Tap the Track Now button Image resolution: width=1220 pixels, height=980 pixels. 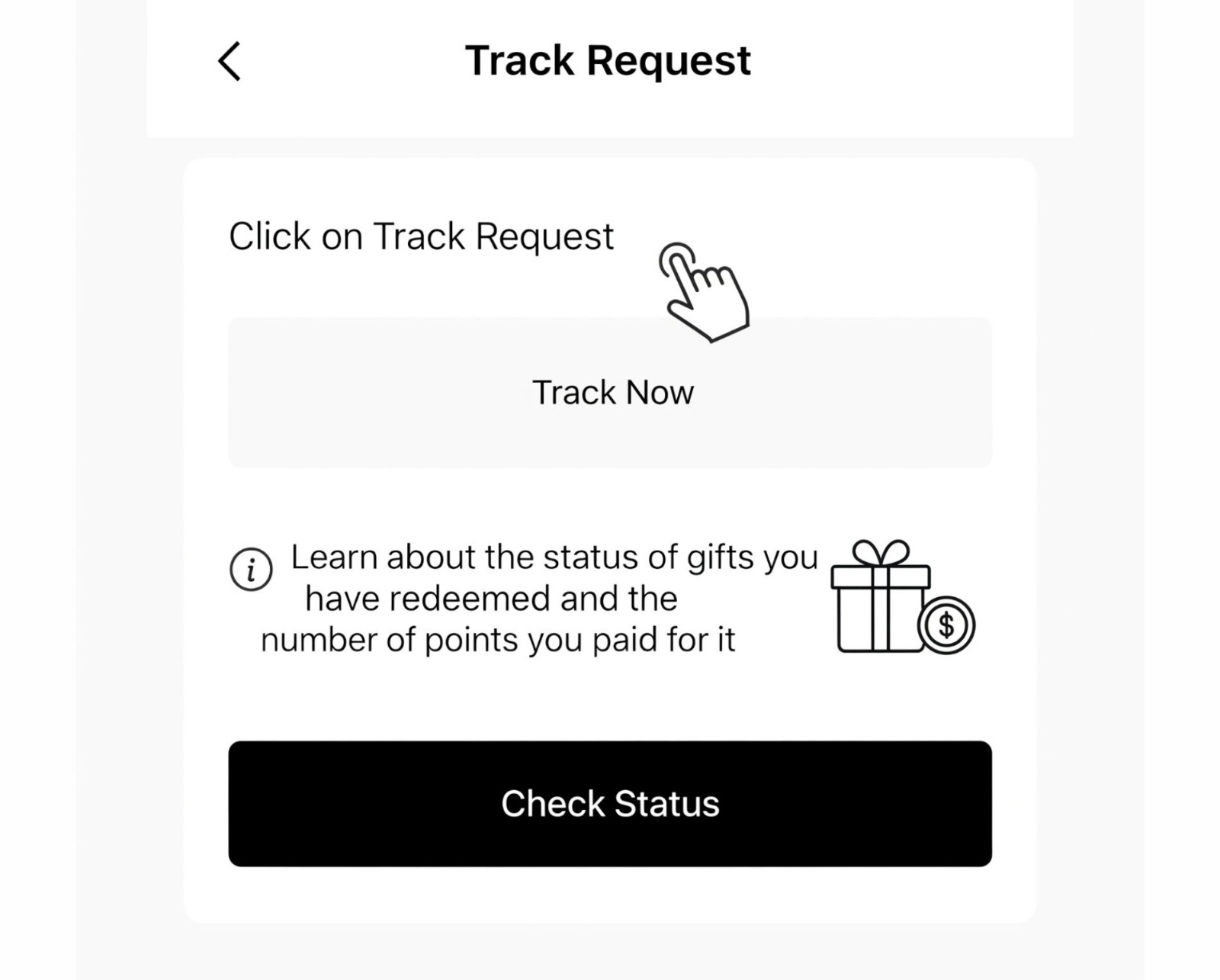[x=610, y=393]
